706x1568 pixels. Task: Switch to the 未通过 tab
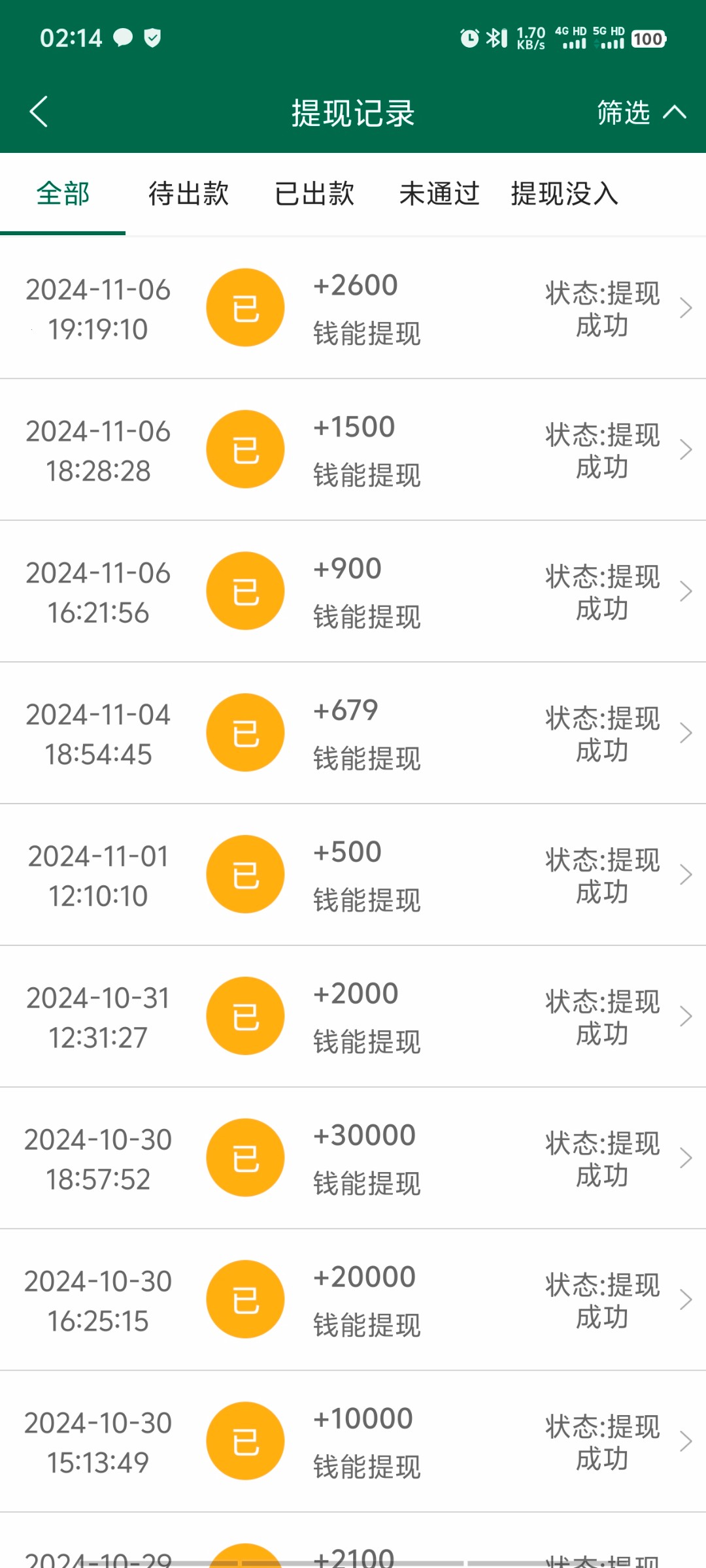(439, 194)
